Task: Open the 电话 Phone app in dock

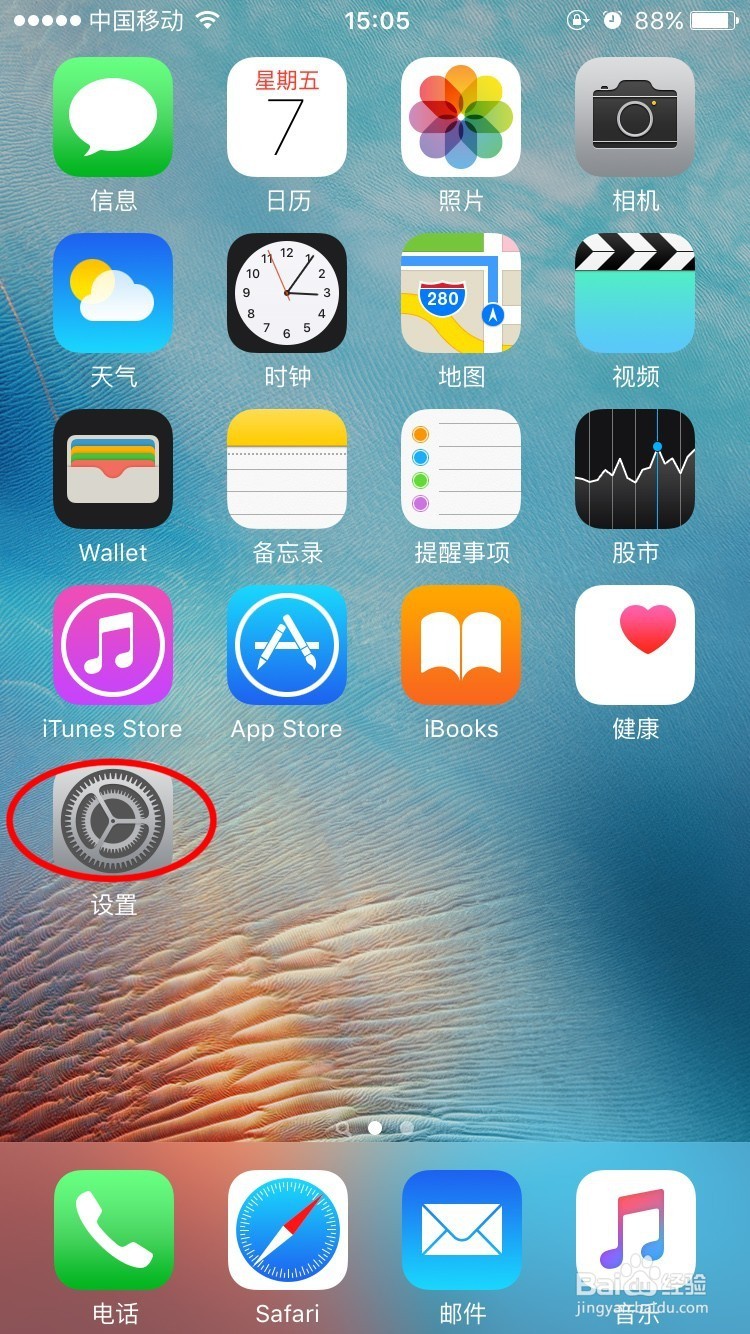Action: tap(114, 1230)
